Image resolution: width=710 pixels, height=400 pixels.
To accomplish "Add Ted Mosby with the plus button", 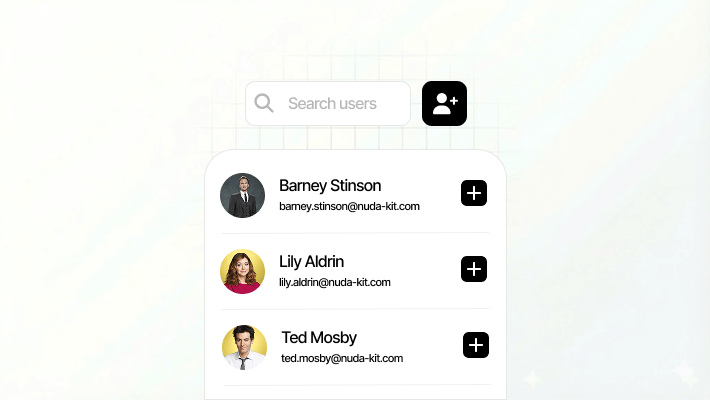I will (x=476, y=345).
